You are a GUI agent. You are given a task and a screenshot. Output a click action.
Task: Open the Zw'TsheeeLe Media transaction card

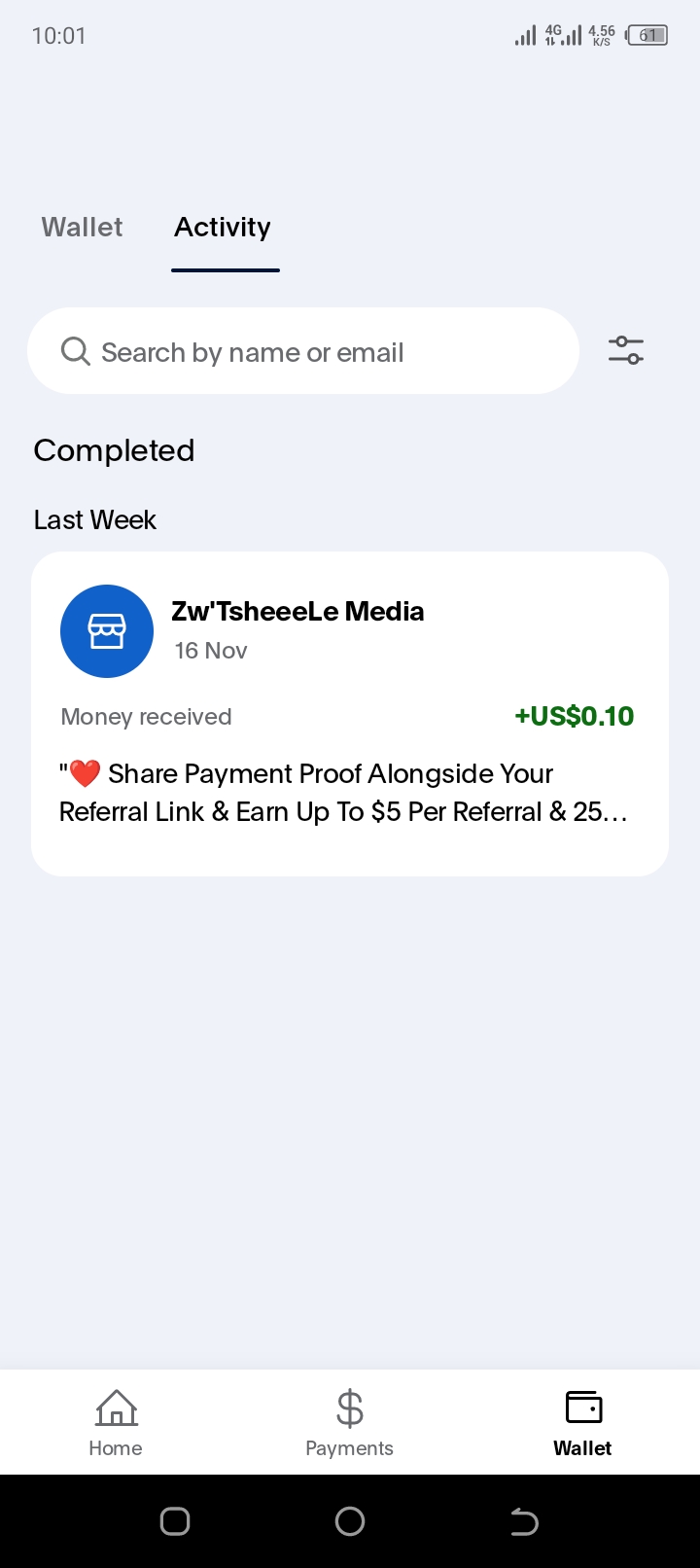[x=350, y=714]
